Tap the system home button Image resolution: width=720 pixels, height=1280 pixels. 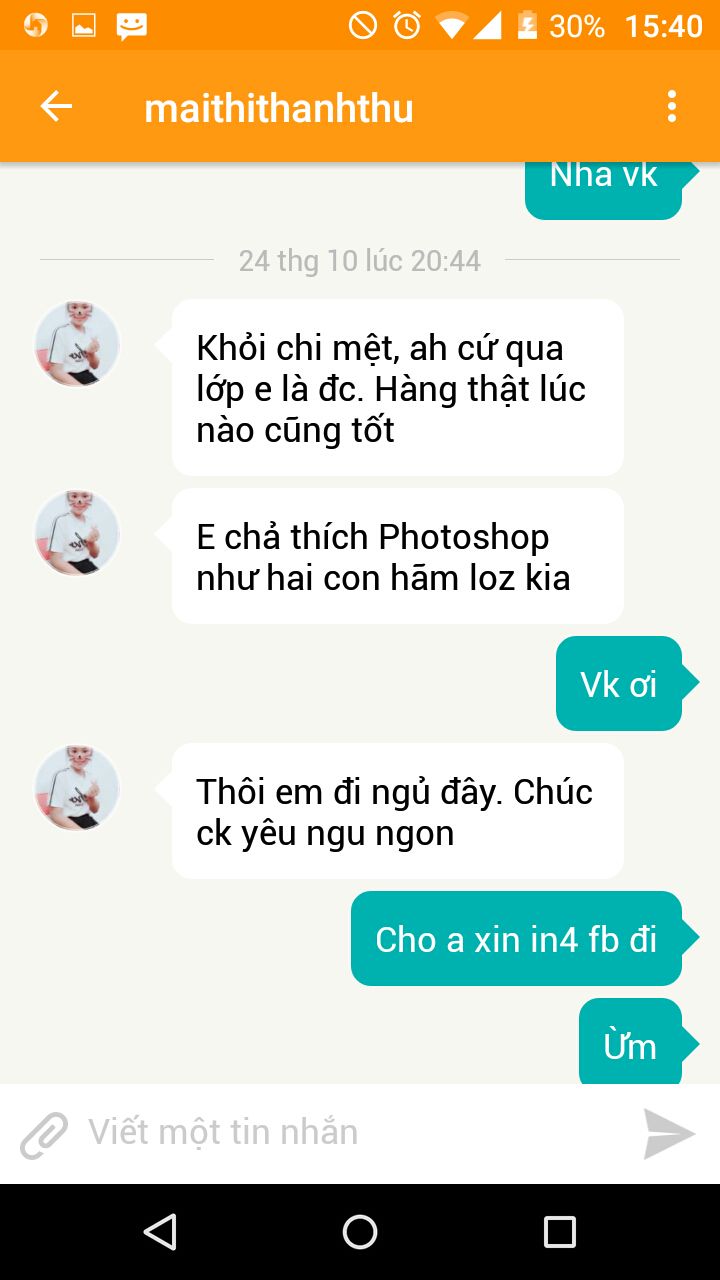(360, 1231)
